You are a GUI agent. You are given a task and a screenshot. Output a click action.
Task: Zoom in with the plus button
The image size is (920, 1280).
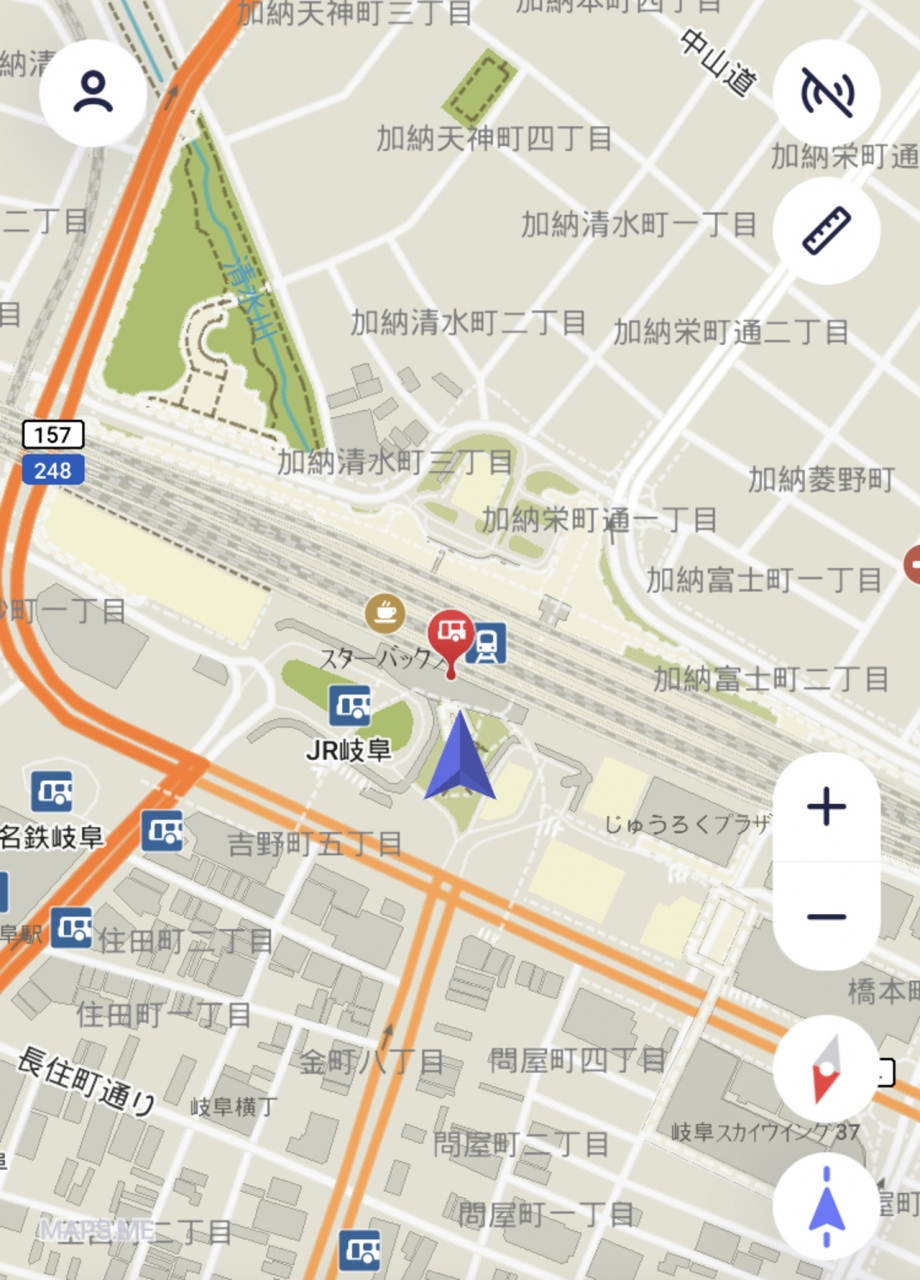pyautogui.click(x=826, y=807)
